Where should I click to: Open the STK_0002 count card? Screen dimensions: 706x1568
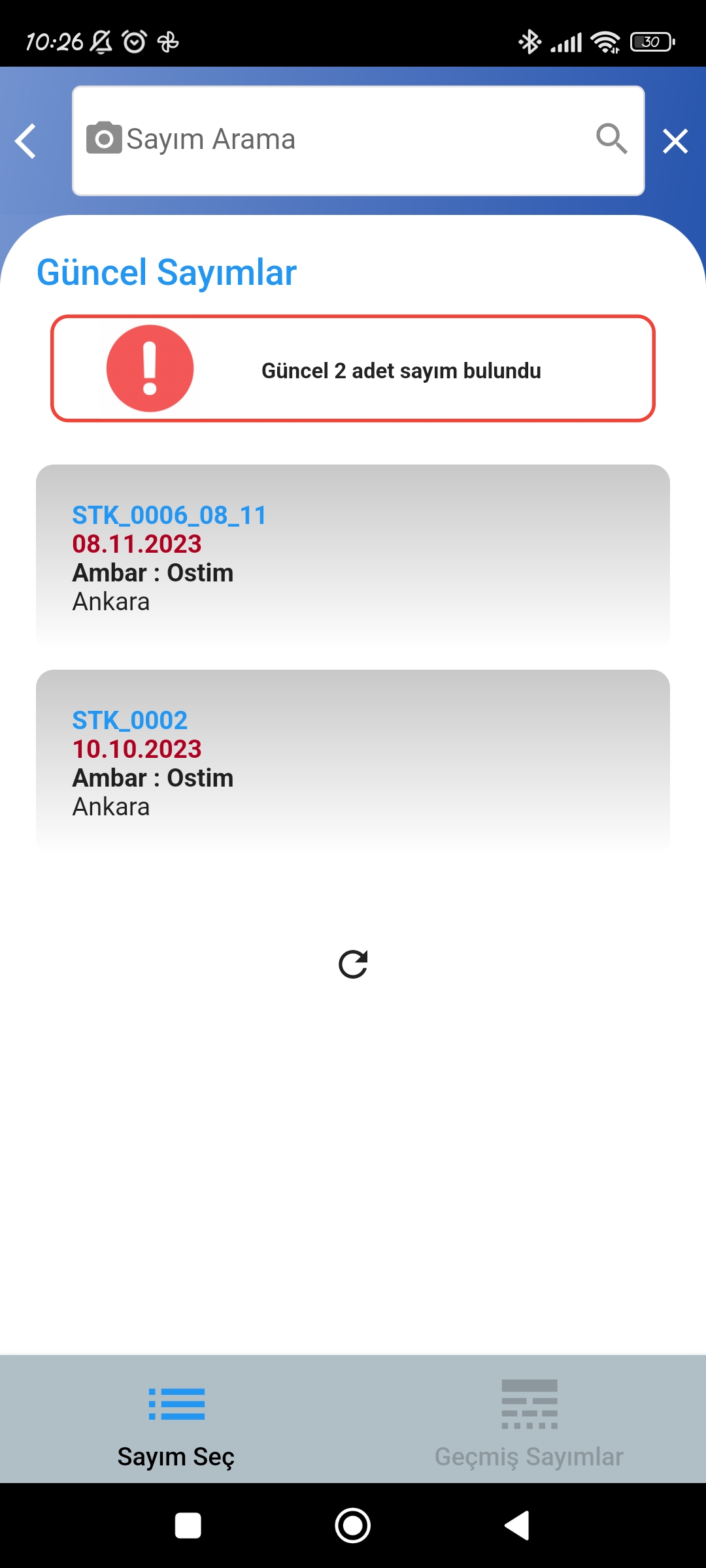353,762
